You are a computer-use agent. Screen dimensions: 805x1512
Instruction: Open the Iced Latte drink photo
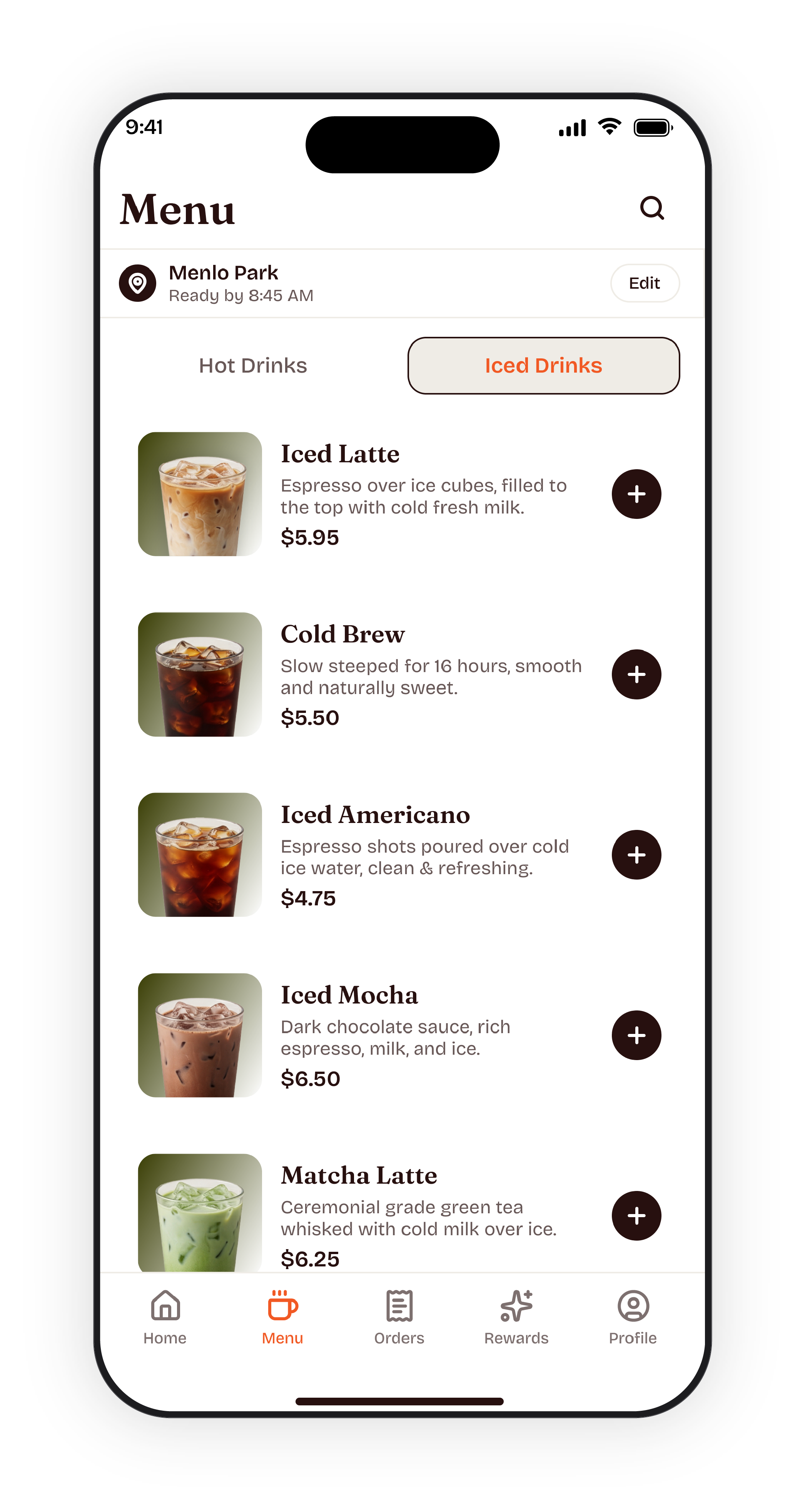point(199,493)
